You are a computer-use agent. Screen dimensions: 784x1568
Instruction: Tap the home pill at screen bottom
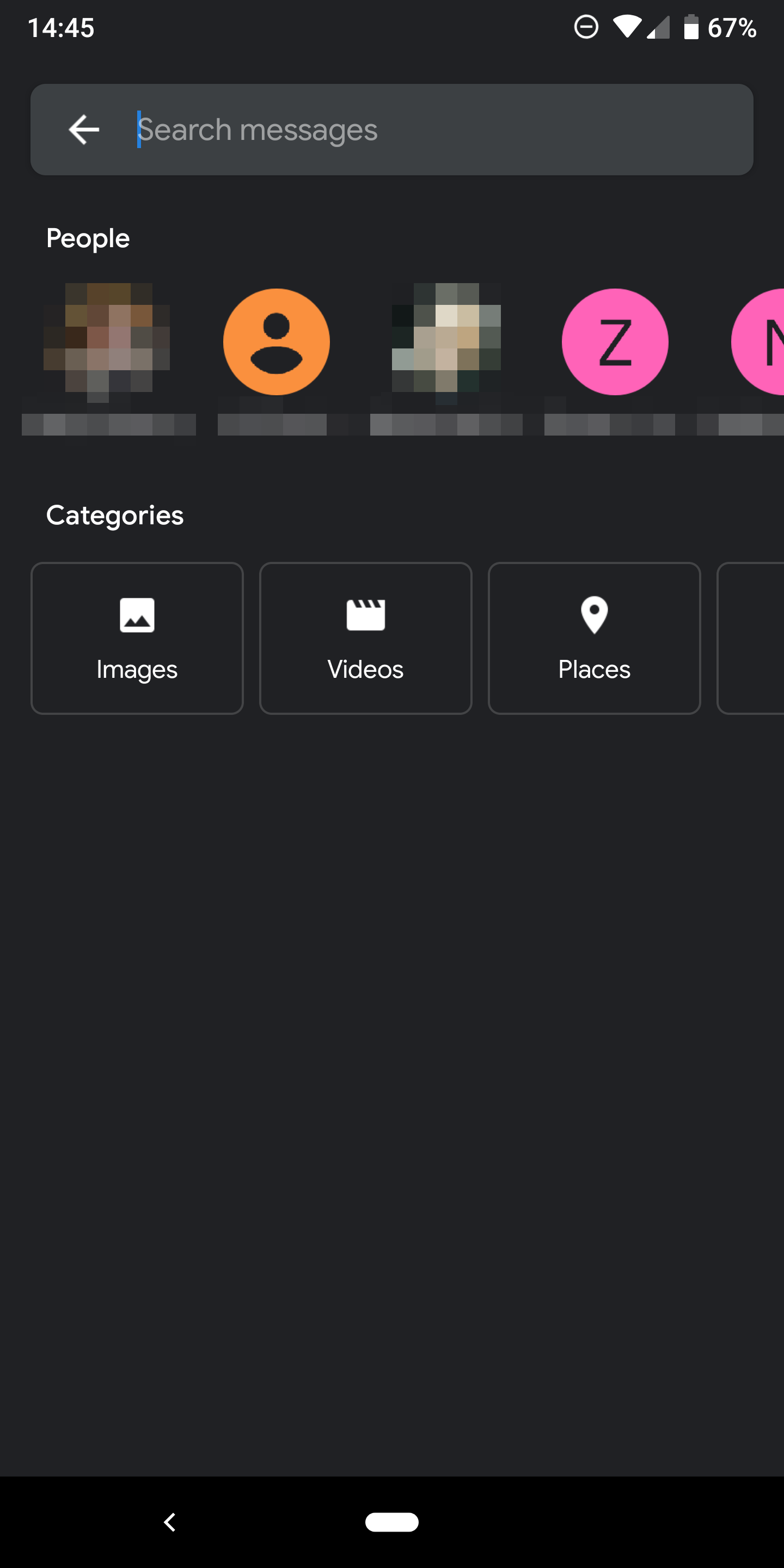click(x=392, y=1522)
